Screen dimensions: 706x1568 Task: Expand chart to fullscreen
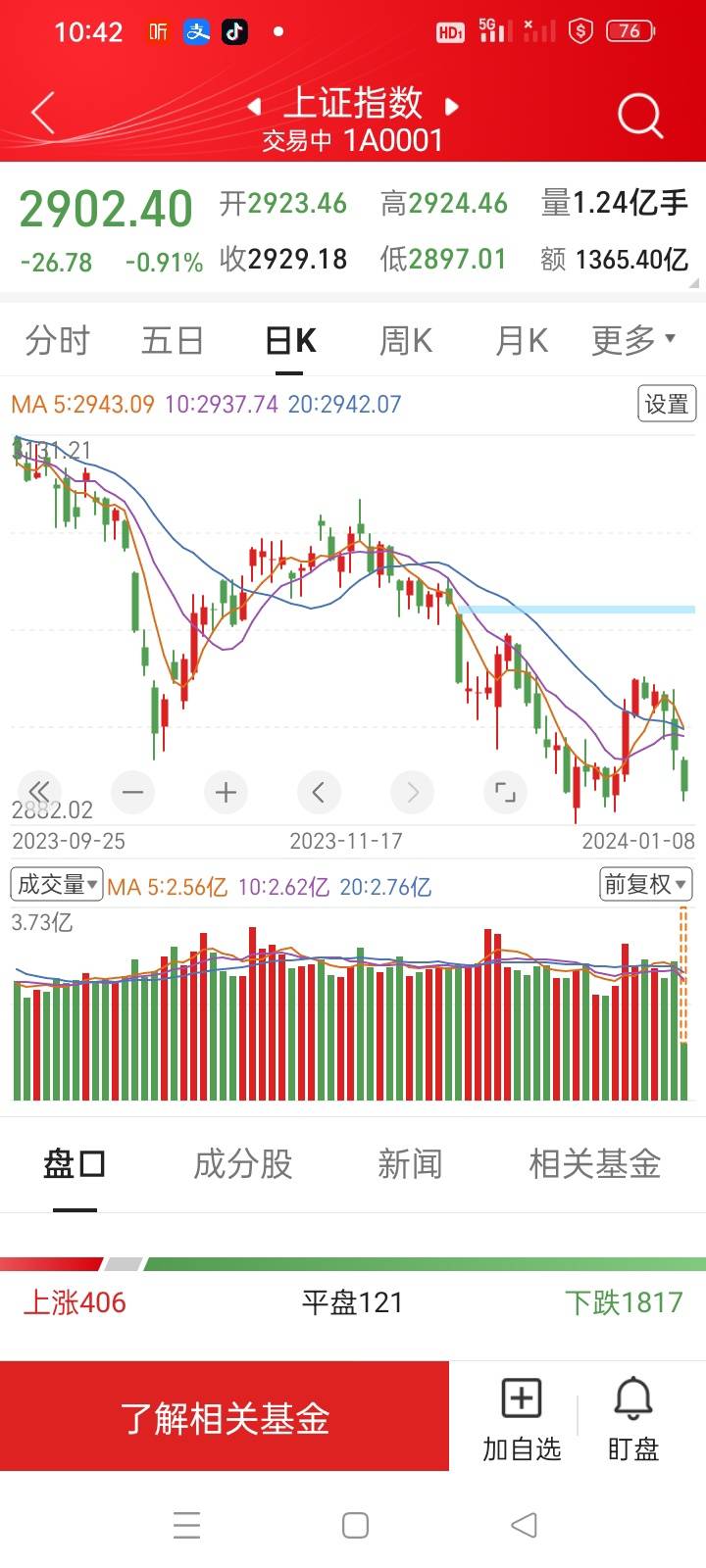[x=505, y=792]
